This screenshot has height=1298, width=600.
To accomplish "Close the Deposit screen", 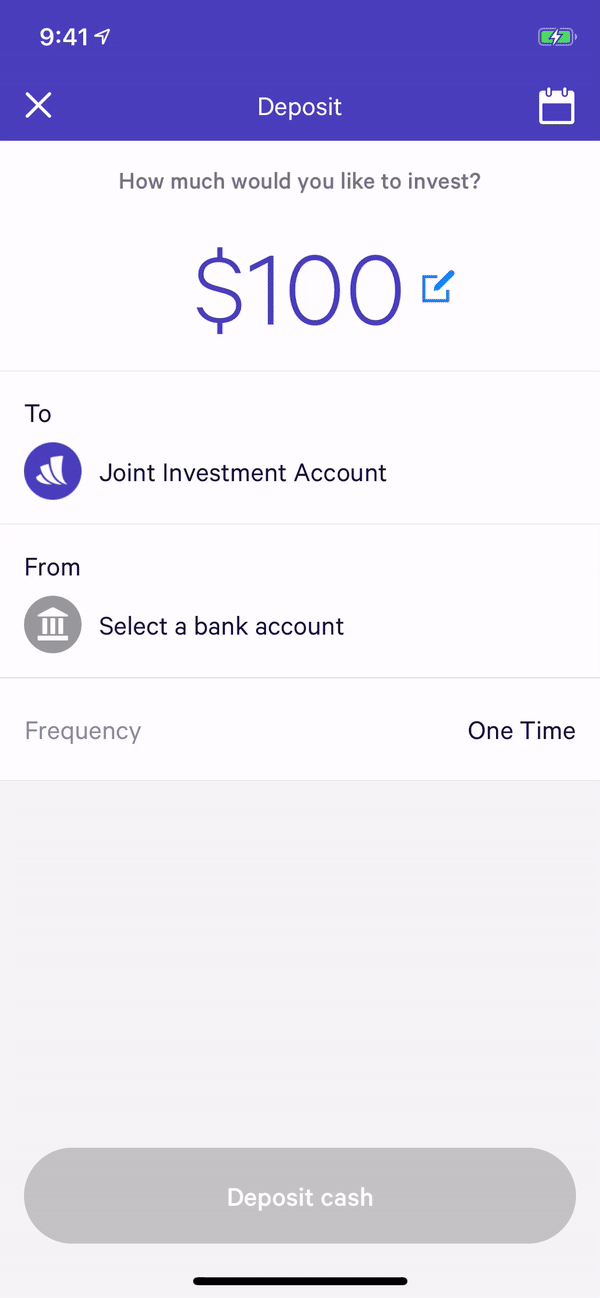I will coord(38,106).
